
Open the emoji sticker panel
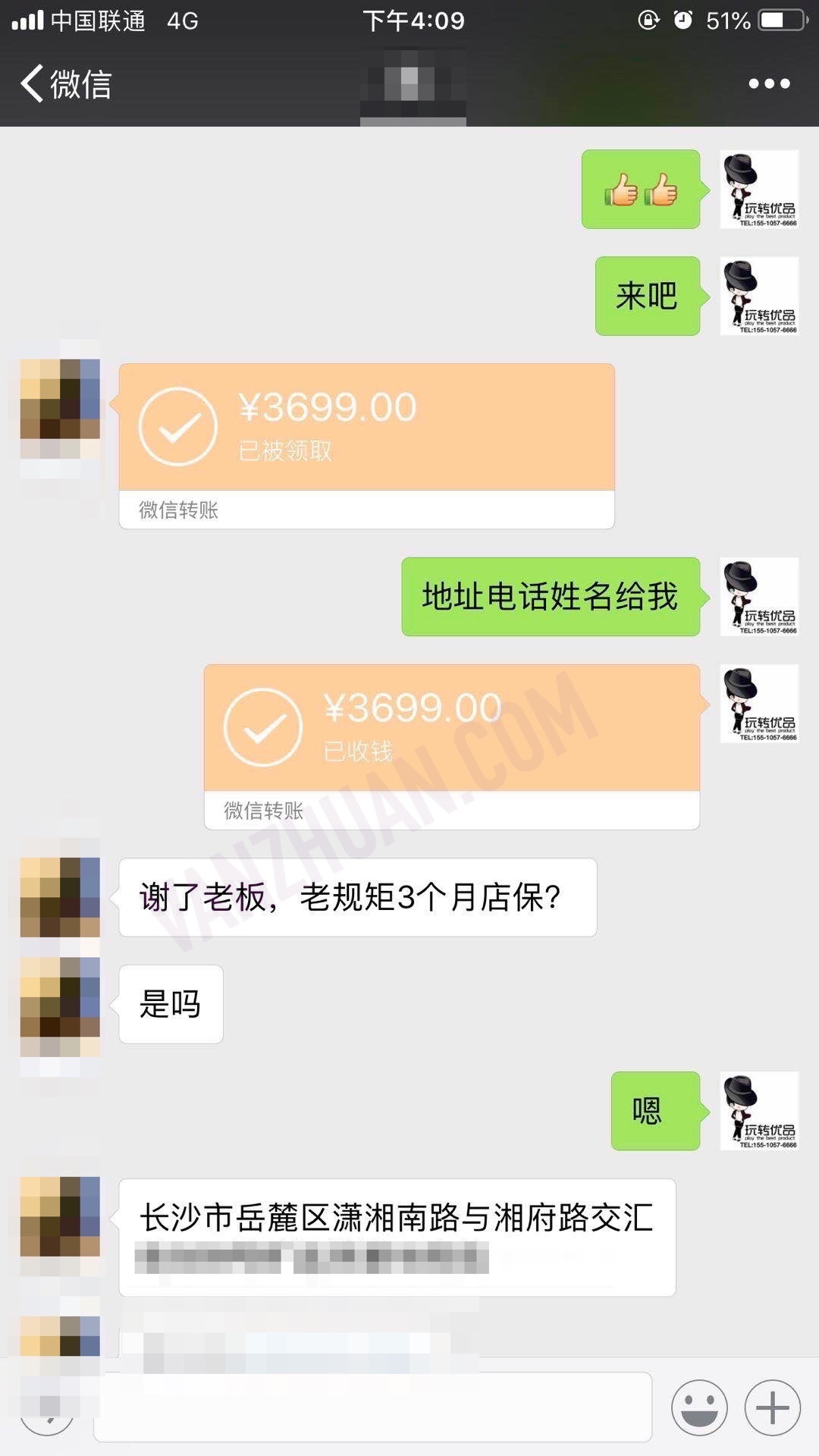(x=698, y=1407)
